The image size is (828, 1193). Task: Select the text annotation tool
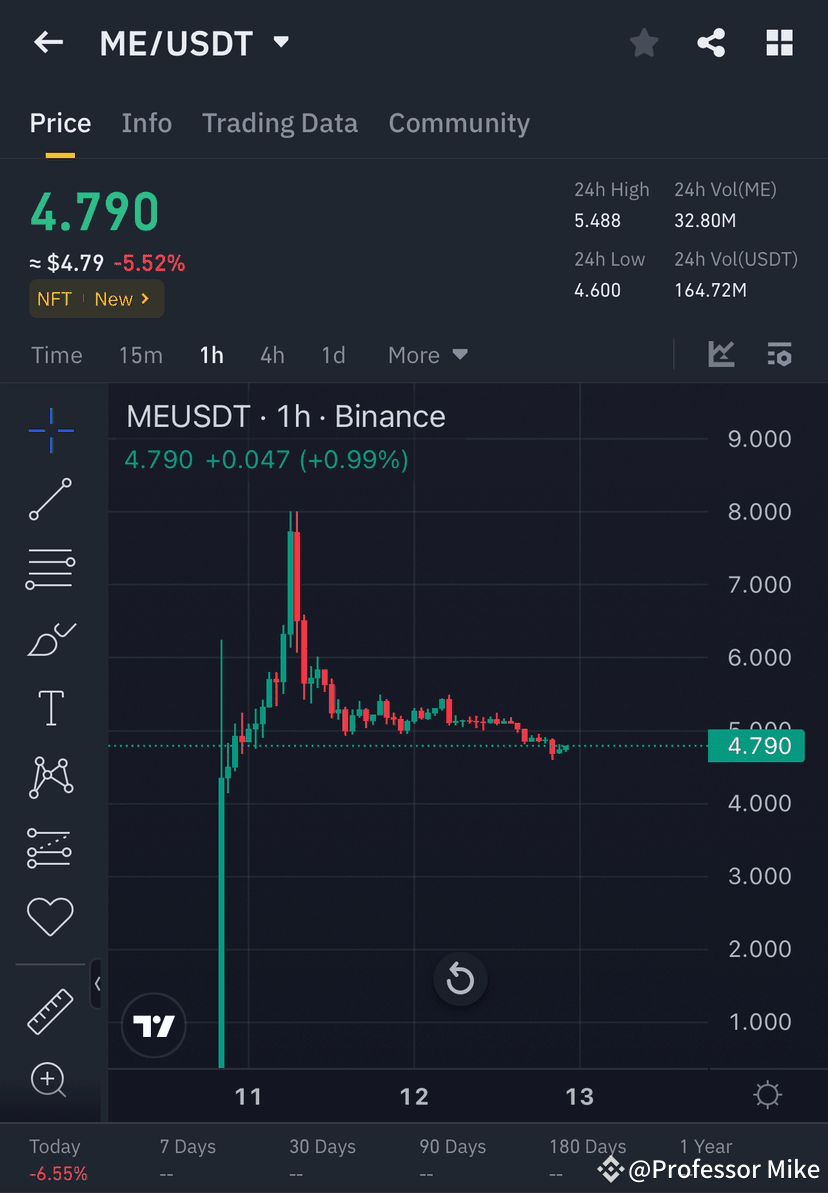[50, 707]
